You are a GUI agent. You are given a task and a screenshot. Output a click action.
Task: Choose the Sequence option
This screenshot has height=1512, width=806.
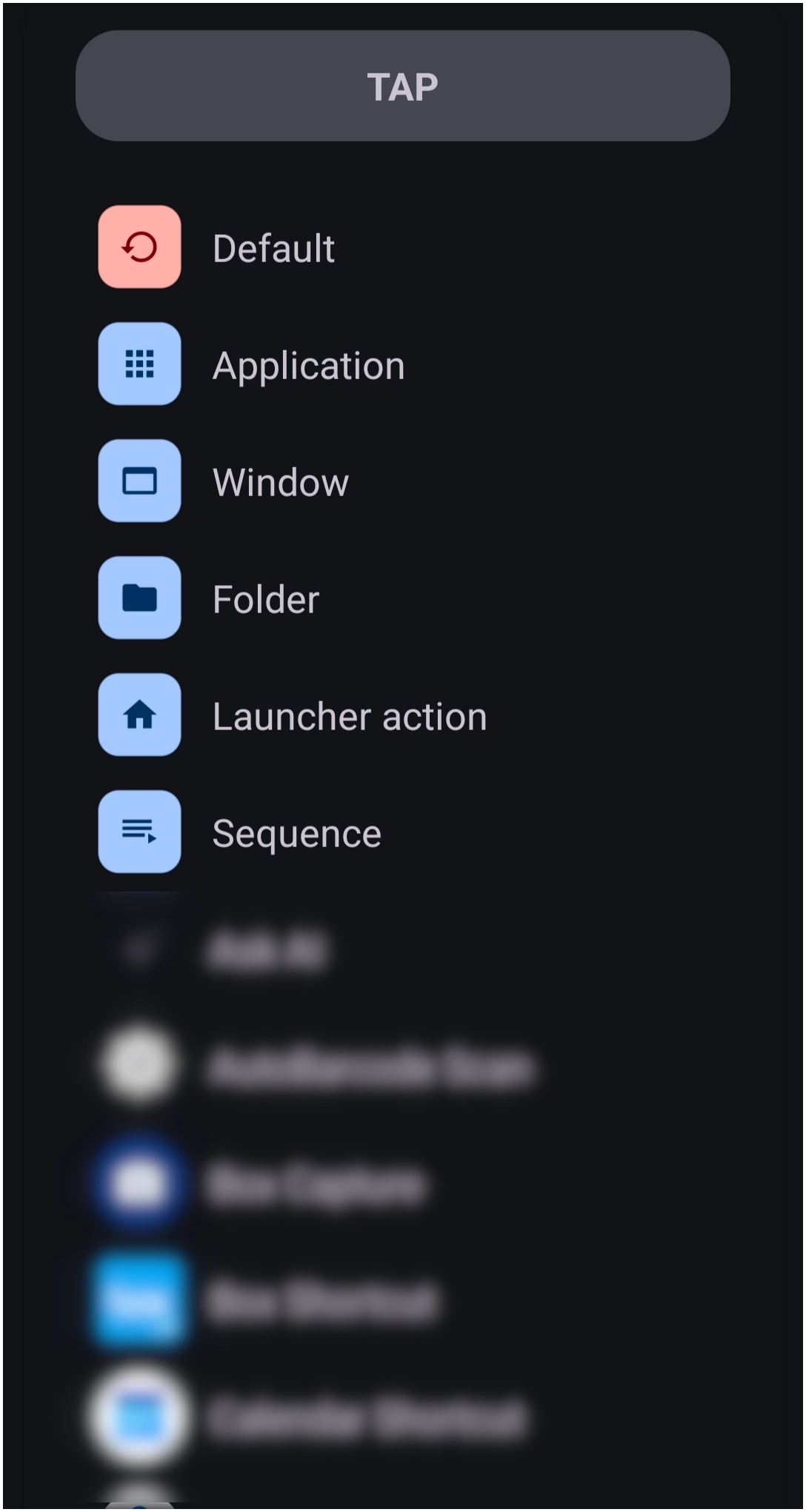[402, 832]
